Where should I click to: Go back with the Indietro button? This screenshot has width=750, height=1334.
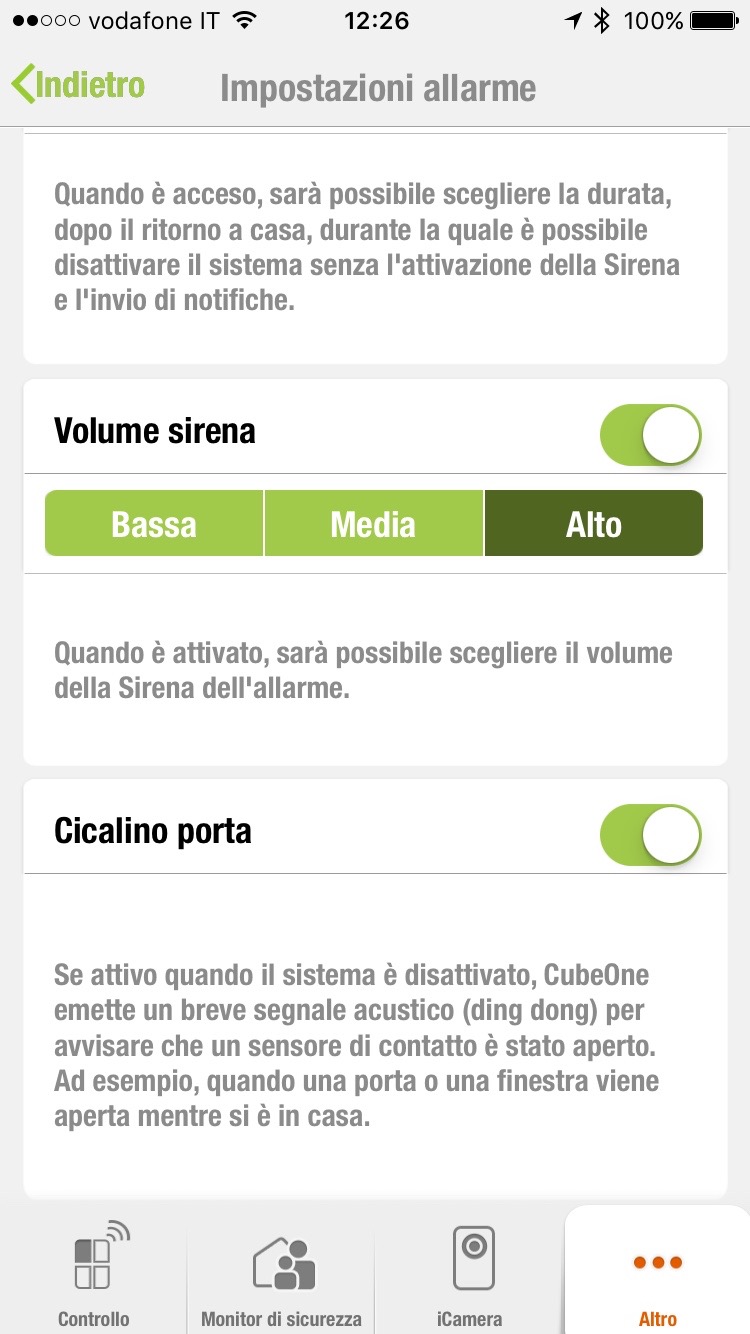pos(78,86)
